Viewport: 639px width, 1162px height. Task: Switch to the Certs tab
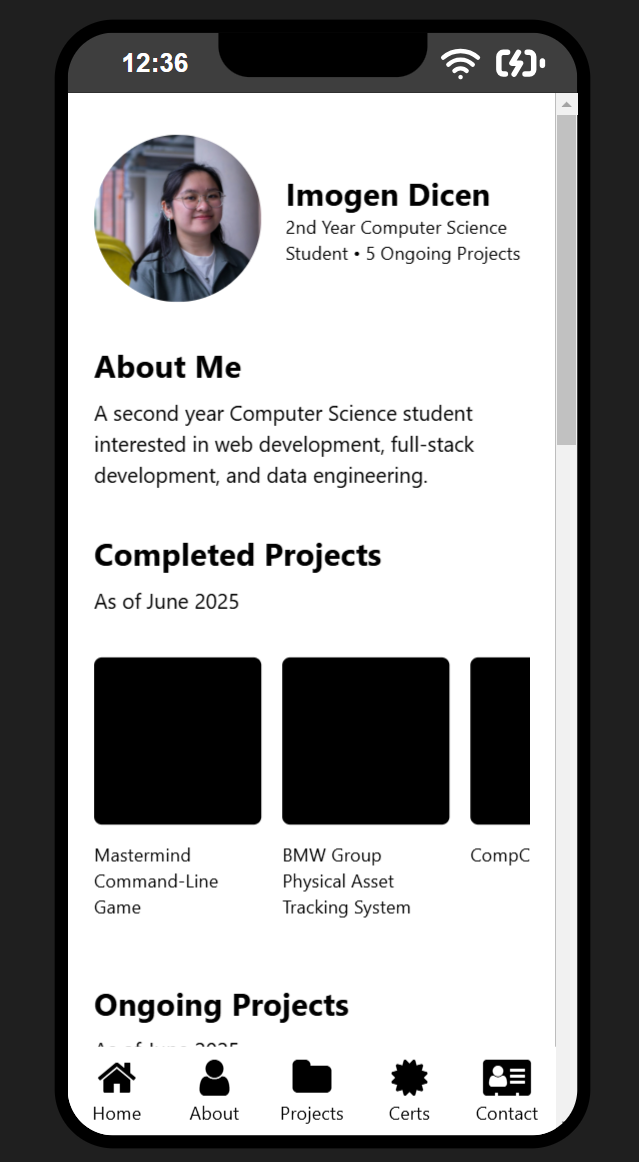(409, 1091)
